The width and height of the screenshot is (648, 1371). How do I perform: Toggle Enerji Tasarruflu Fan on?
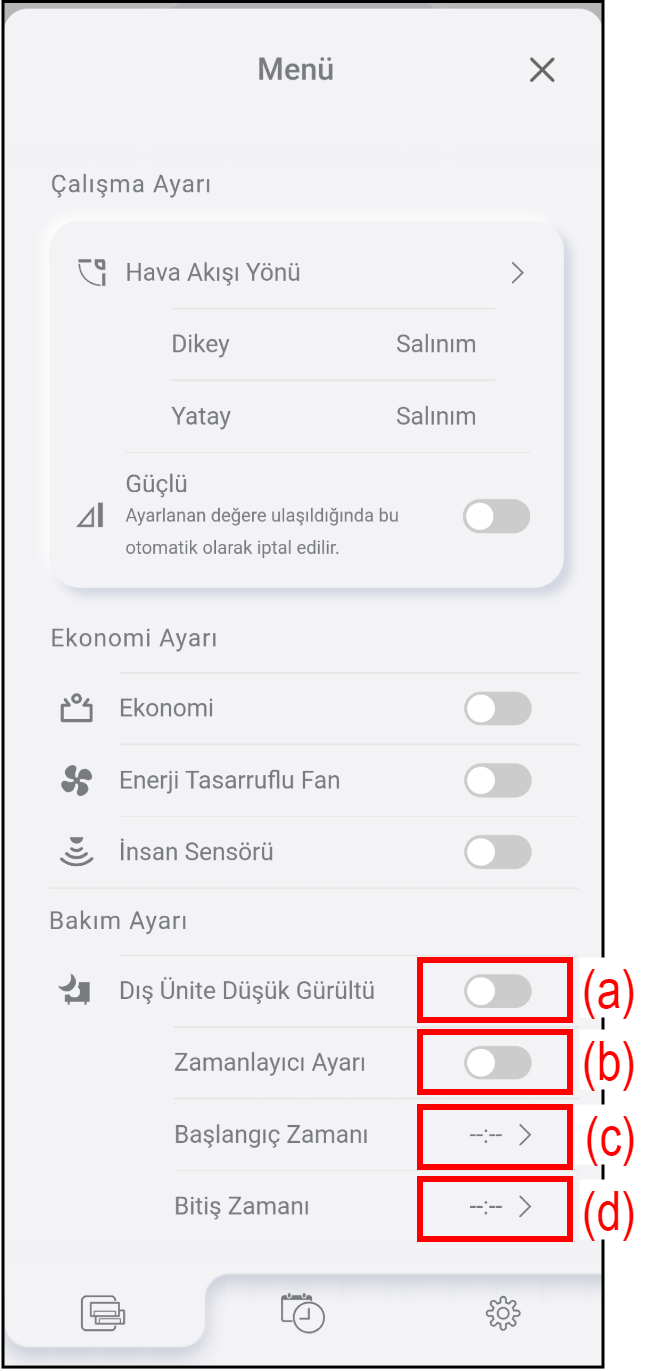(x=497, y=781)
